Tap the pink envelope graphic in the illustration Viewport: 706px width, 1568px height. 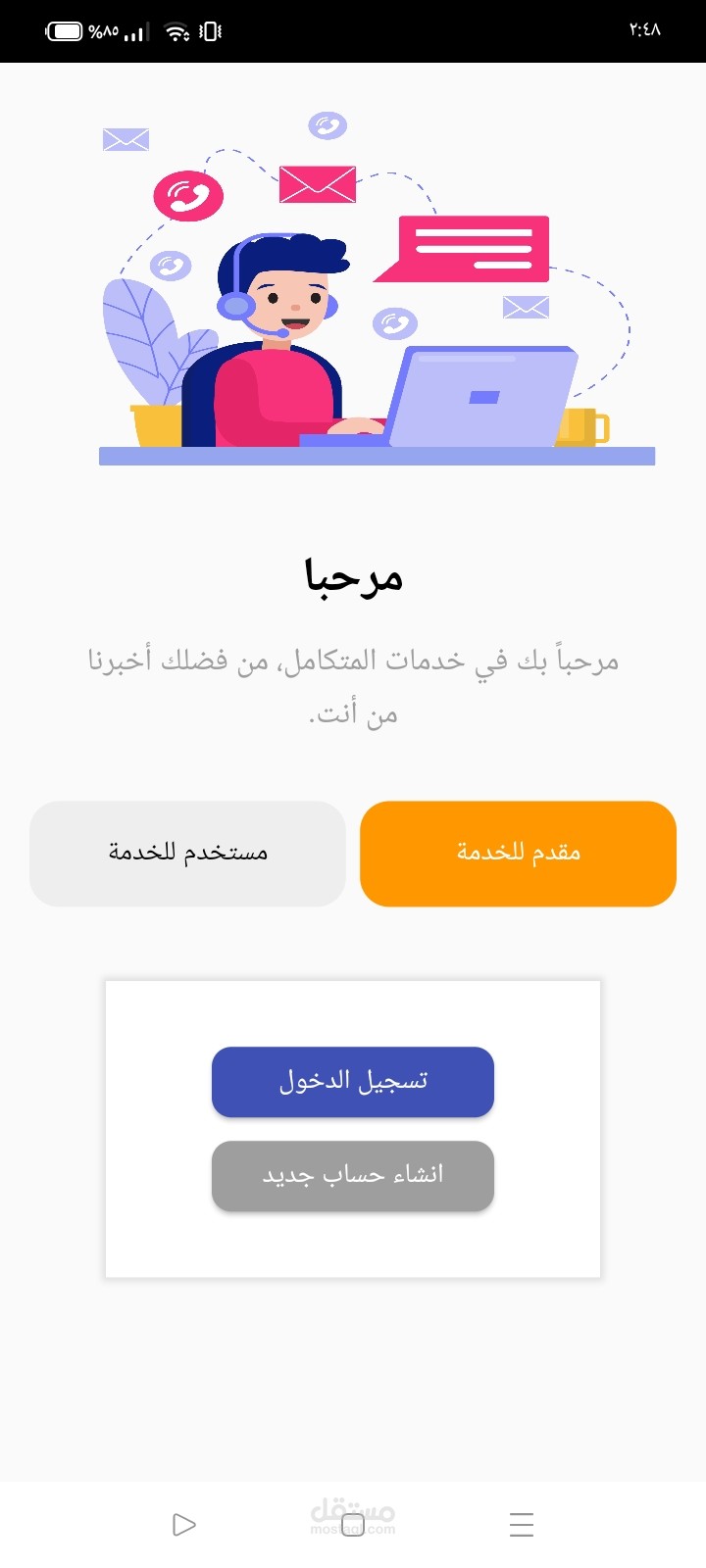(317, 184)
